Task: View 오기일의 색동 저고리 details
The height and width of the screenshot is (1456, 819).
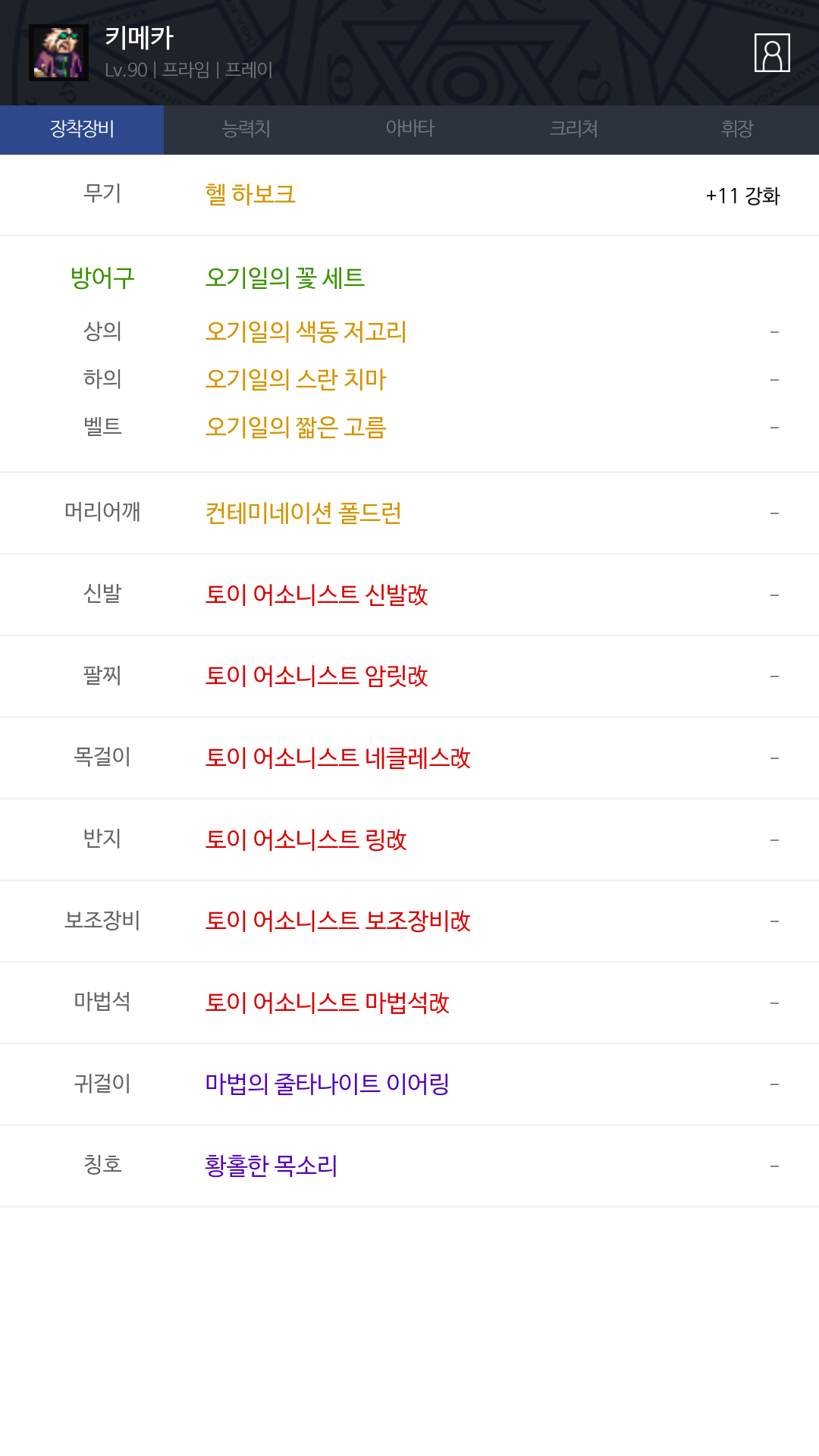Action: tap(306, 332)
